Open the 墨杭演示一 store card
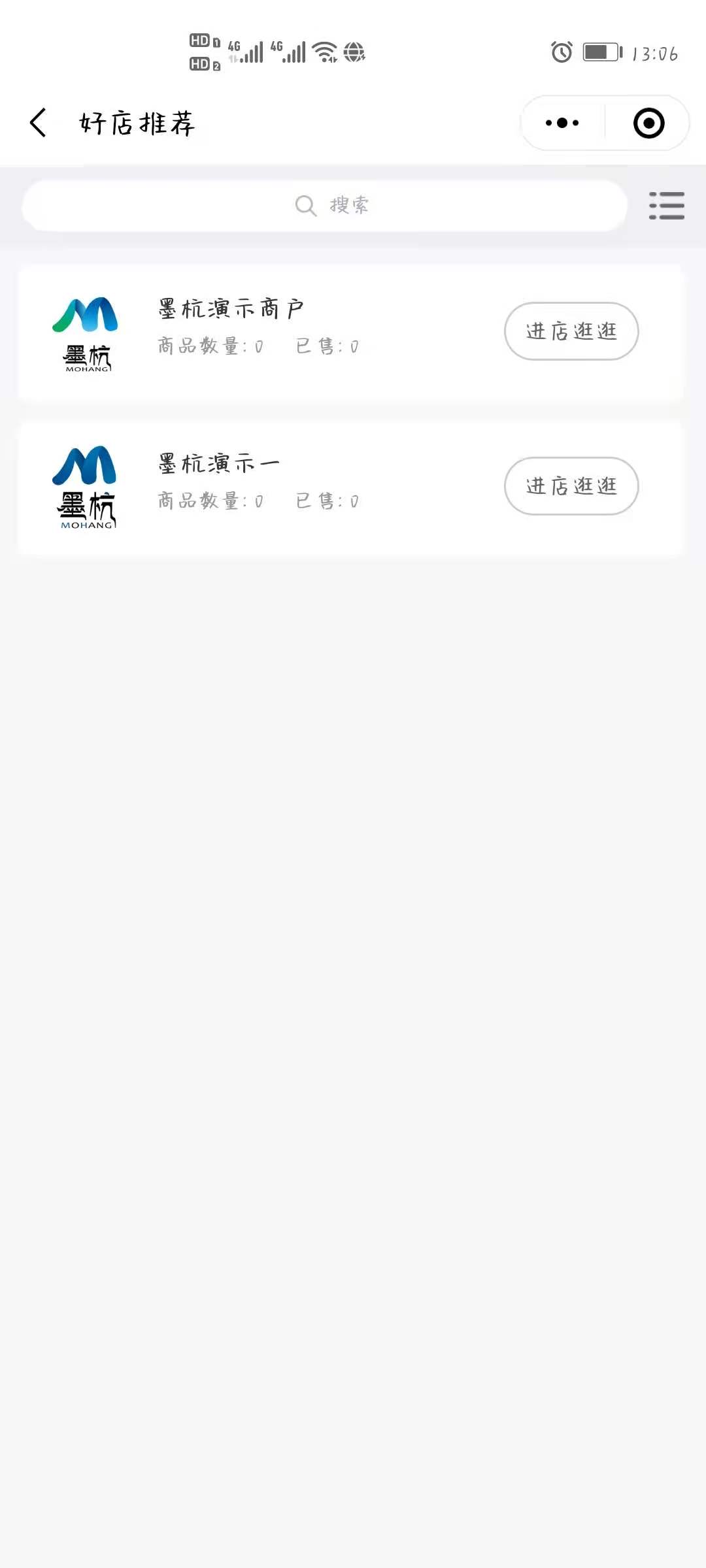 (351, 488)
